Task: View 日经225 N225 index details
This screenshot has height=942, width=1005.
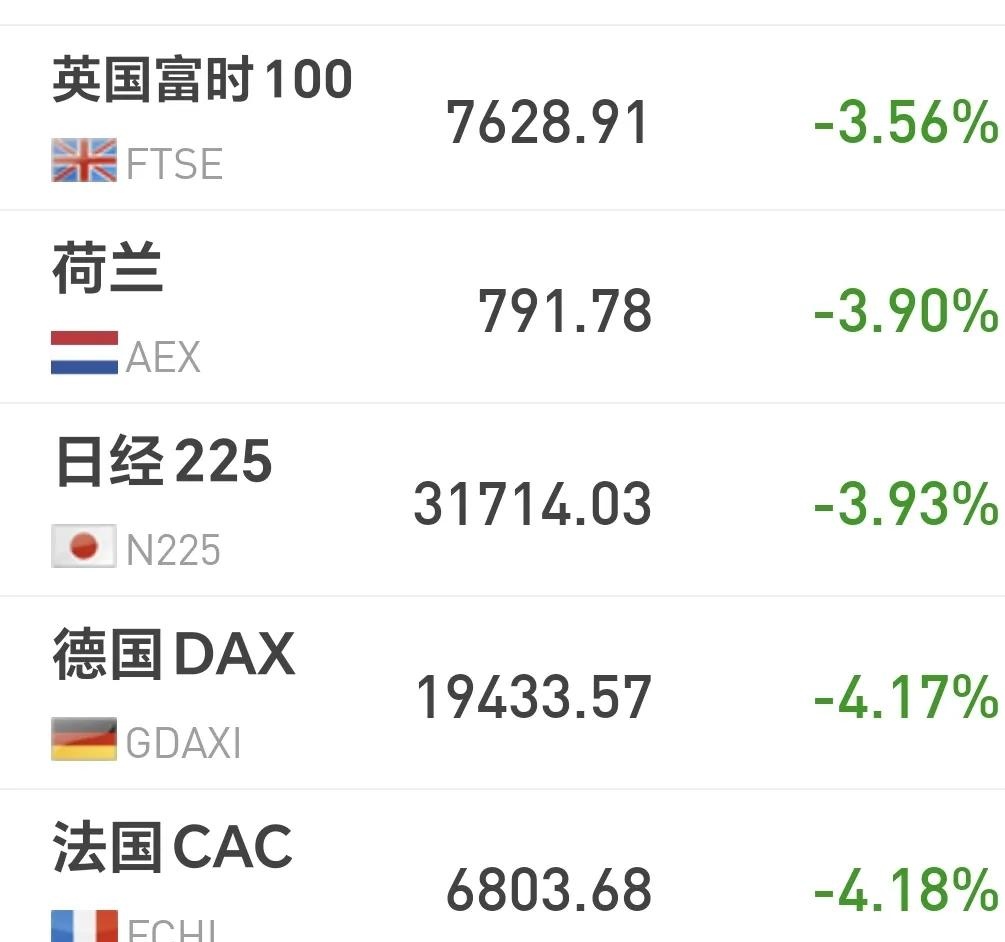Action: coord(502,500)
